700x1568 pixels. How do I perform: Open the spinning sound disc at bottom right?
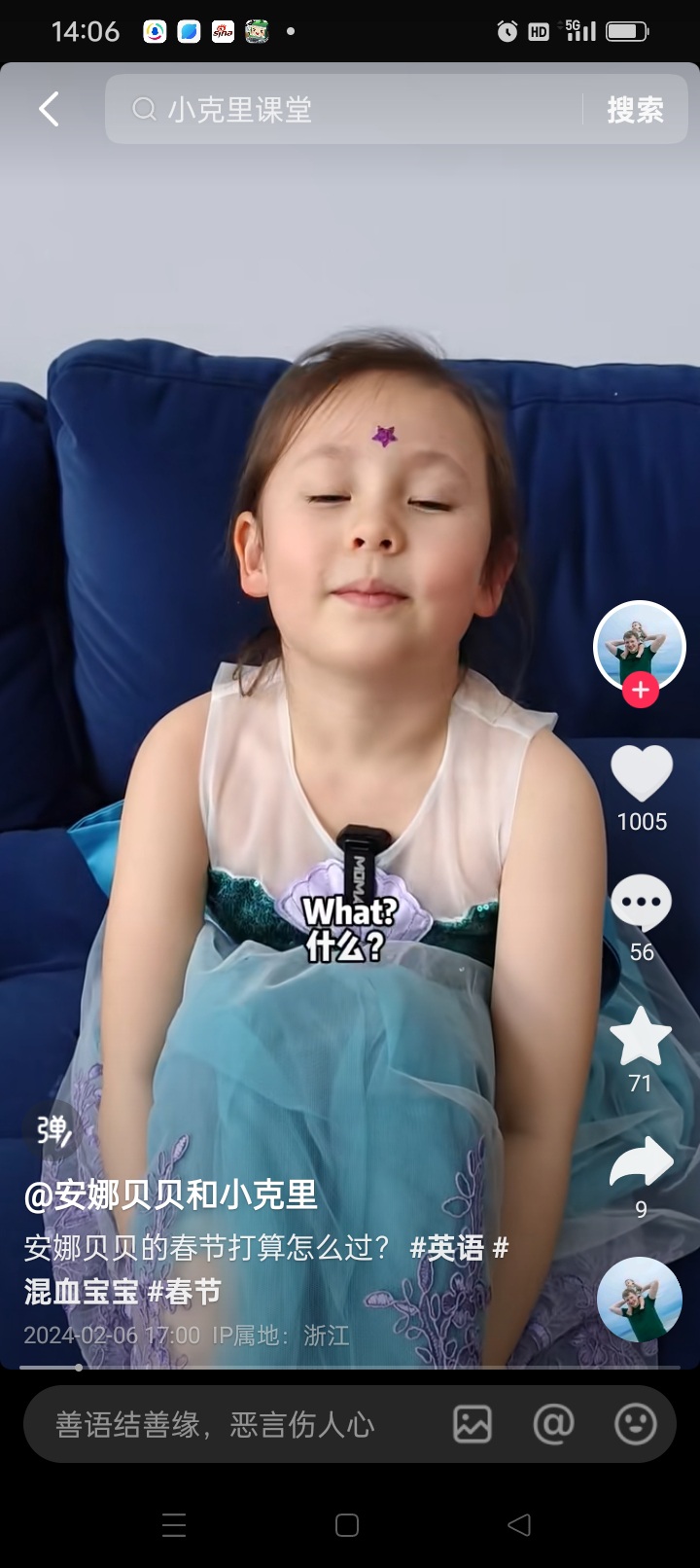(x=640, y=1300)
